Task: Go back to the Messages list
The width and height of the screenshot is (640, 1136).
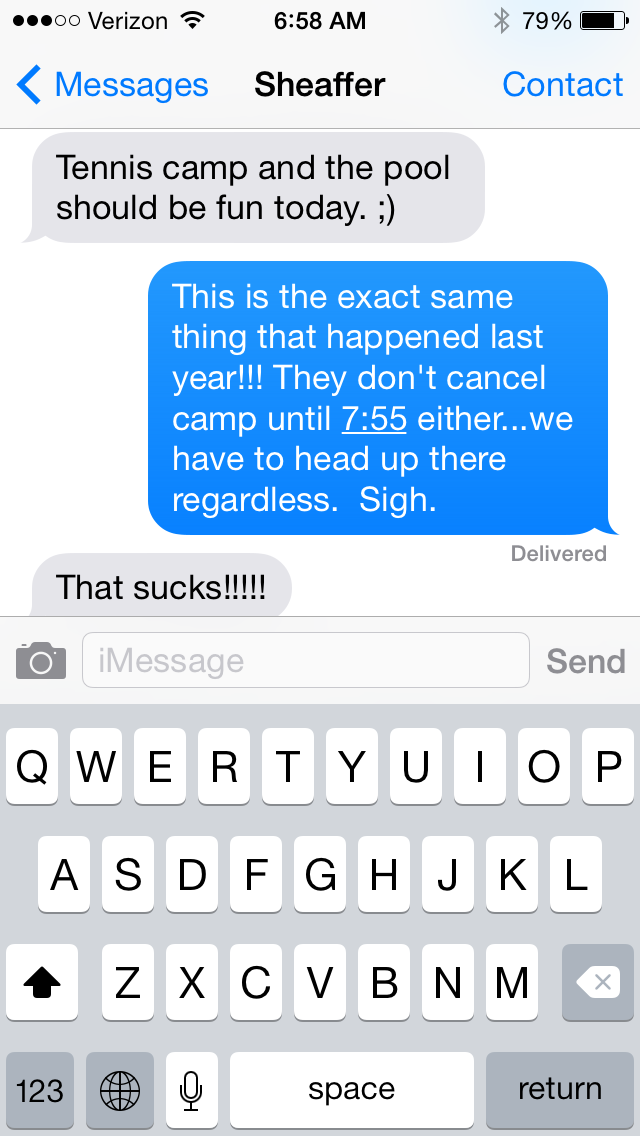Action: pyautogui.click(x=112, y=86)
